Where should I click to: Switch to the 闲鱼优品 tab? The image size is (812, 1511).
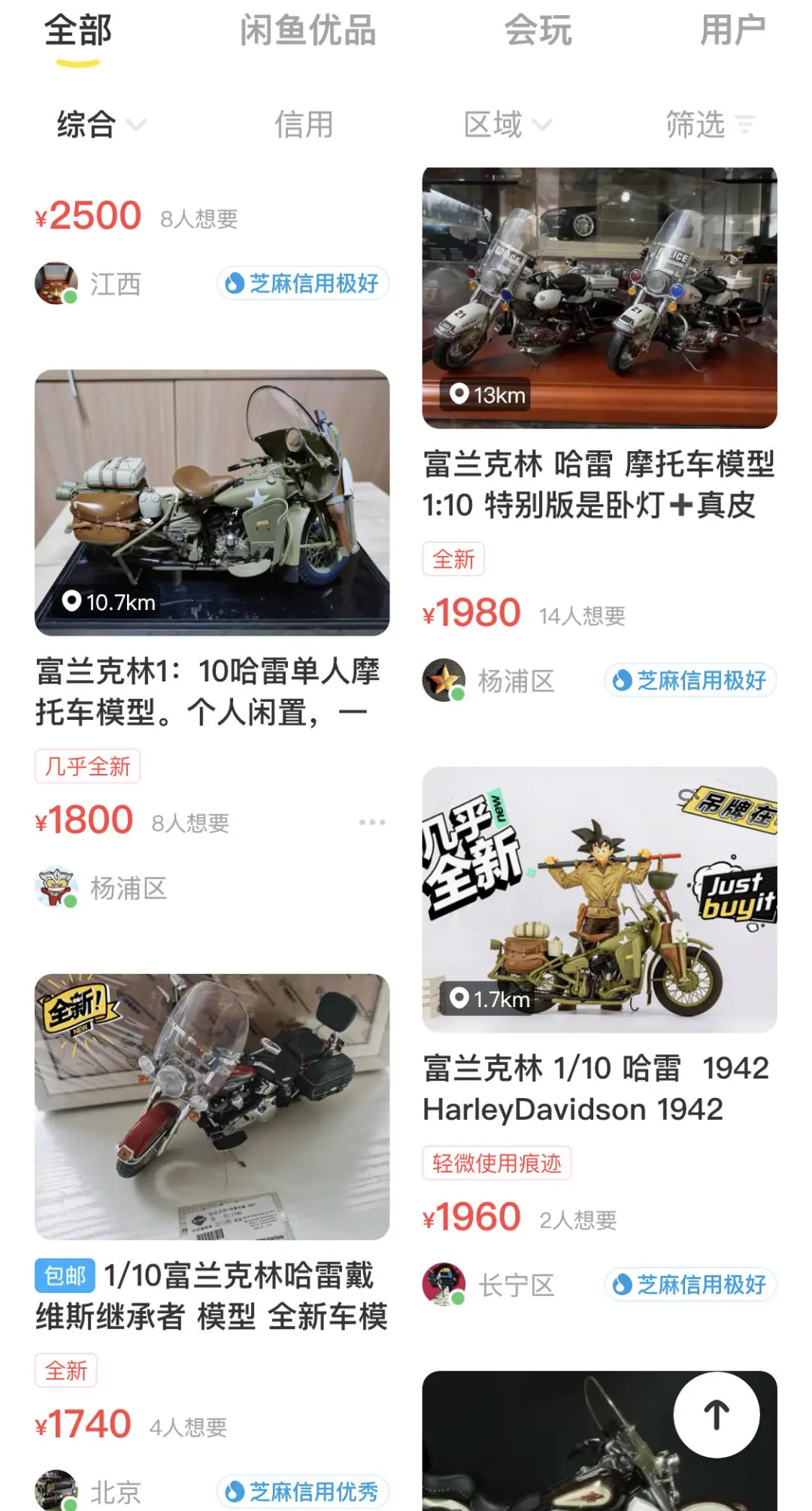point(308,32)
